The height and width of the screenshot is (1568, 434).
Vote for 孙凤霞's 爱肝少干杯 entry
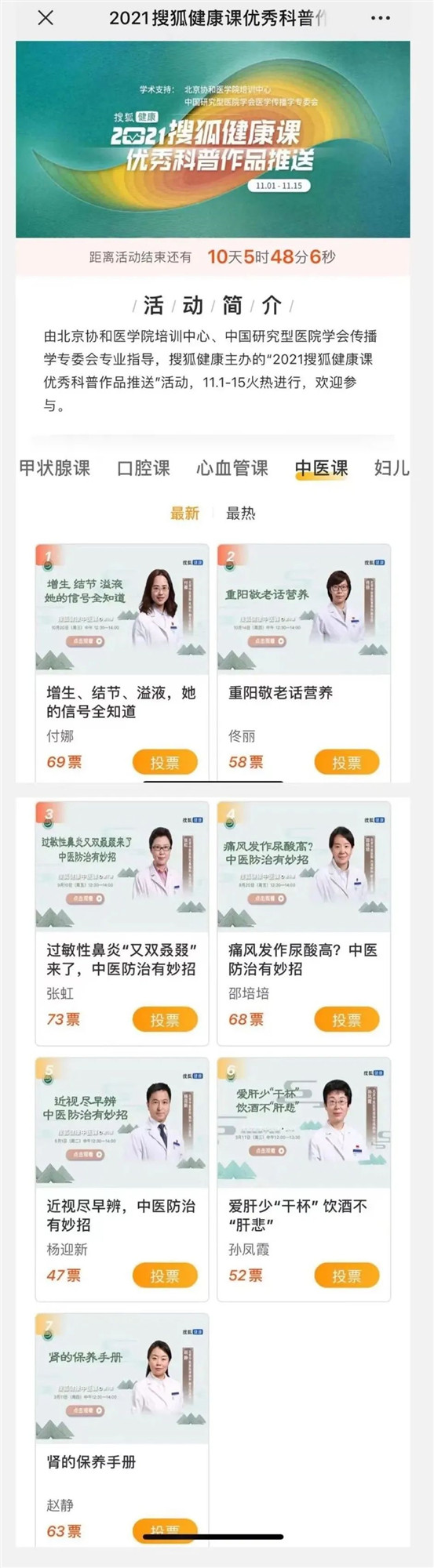click(x=347, y=1276)
